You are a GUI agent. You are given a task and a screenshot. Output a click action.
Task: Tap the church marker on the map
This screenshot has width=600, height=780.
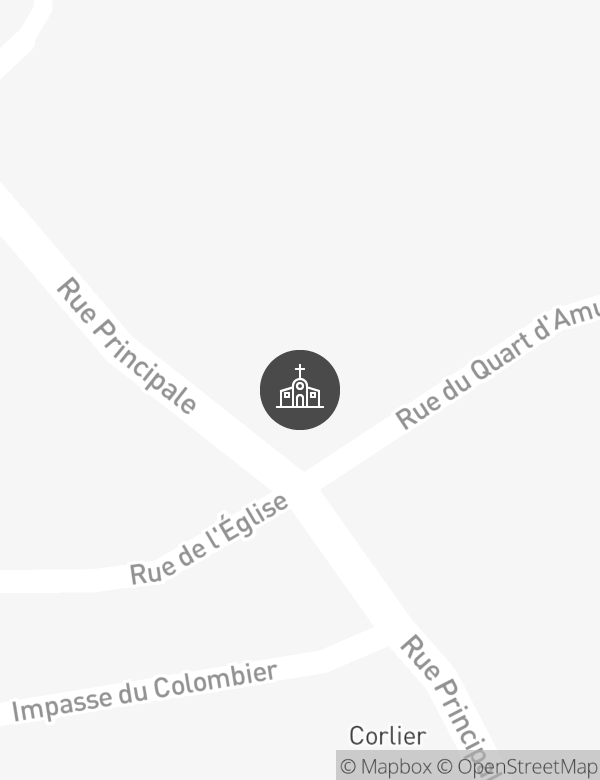point(300,390)
